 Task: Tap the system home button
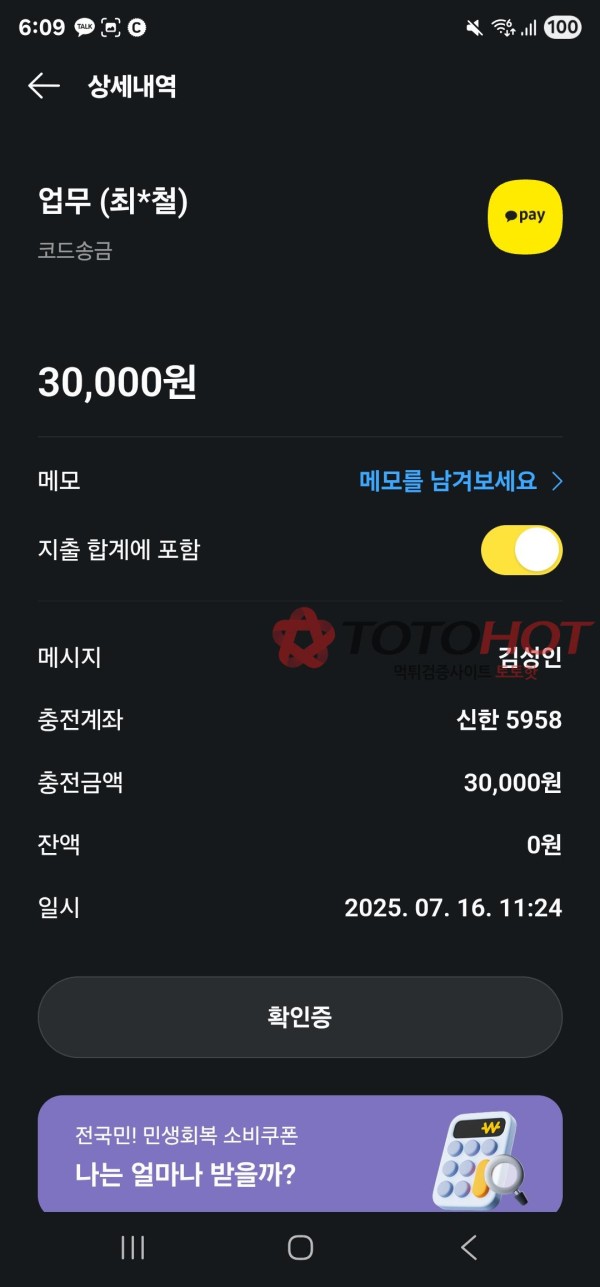pyautogui.click(x=300, y=1247)
